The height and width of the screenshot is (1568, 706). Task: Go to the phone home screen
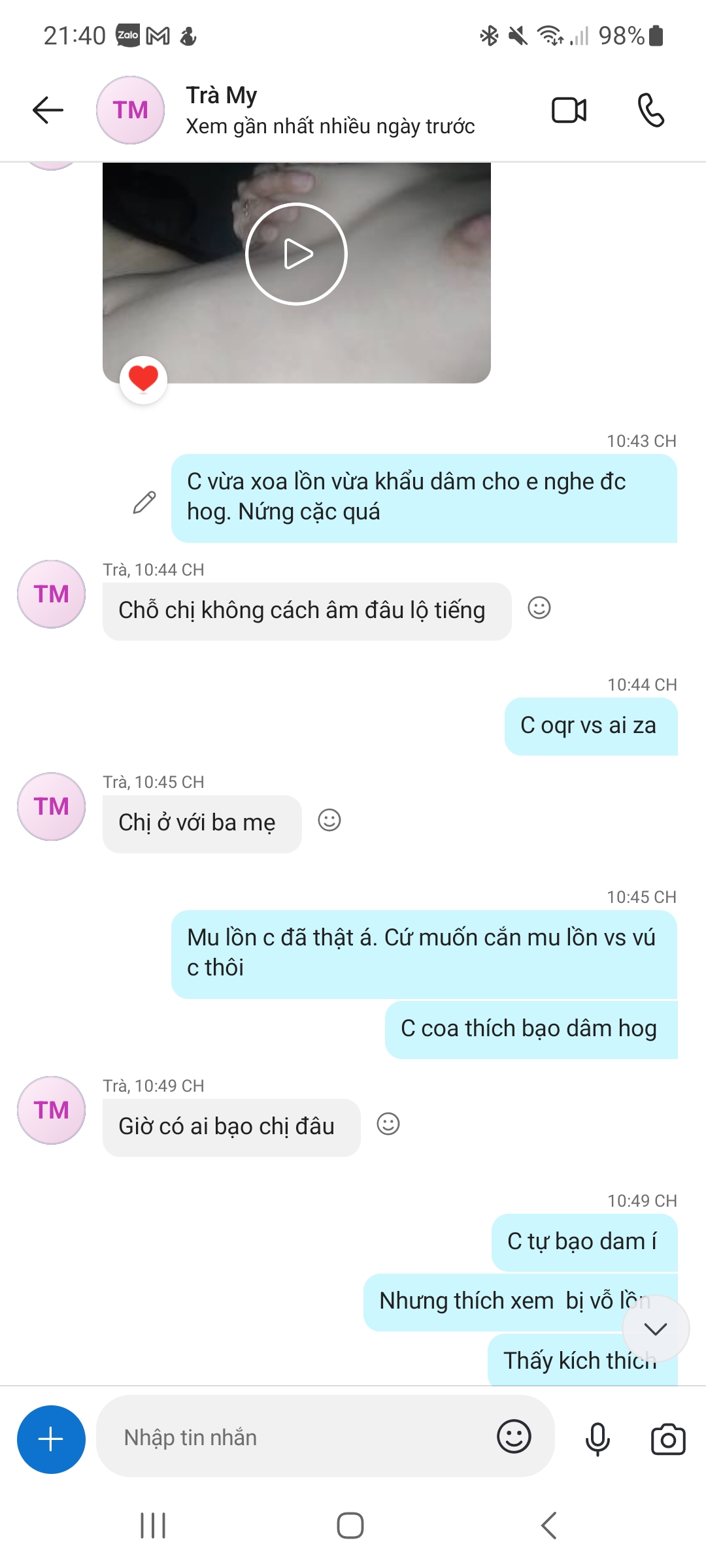point(350,1526)
